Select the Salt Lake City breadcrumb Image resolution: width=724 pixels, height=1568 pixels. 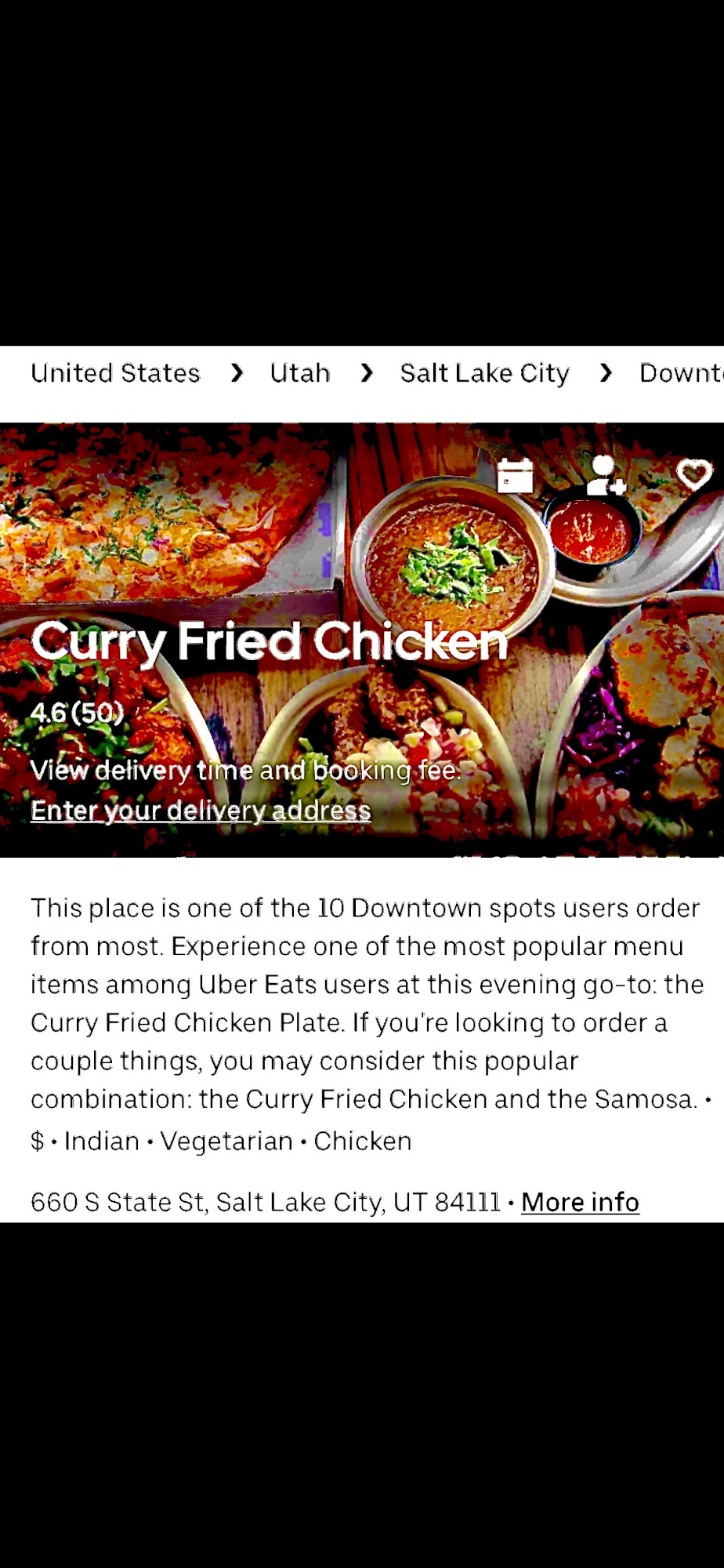[484, 373]
